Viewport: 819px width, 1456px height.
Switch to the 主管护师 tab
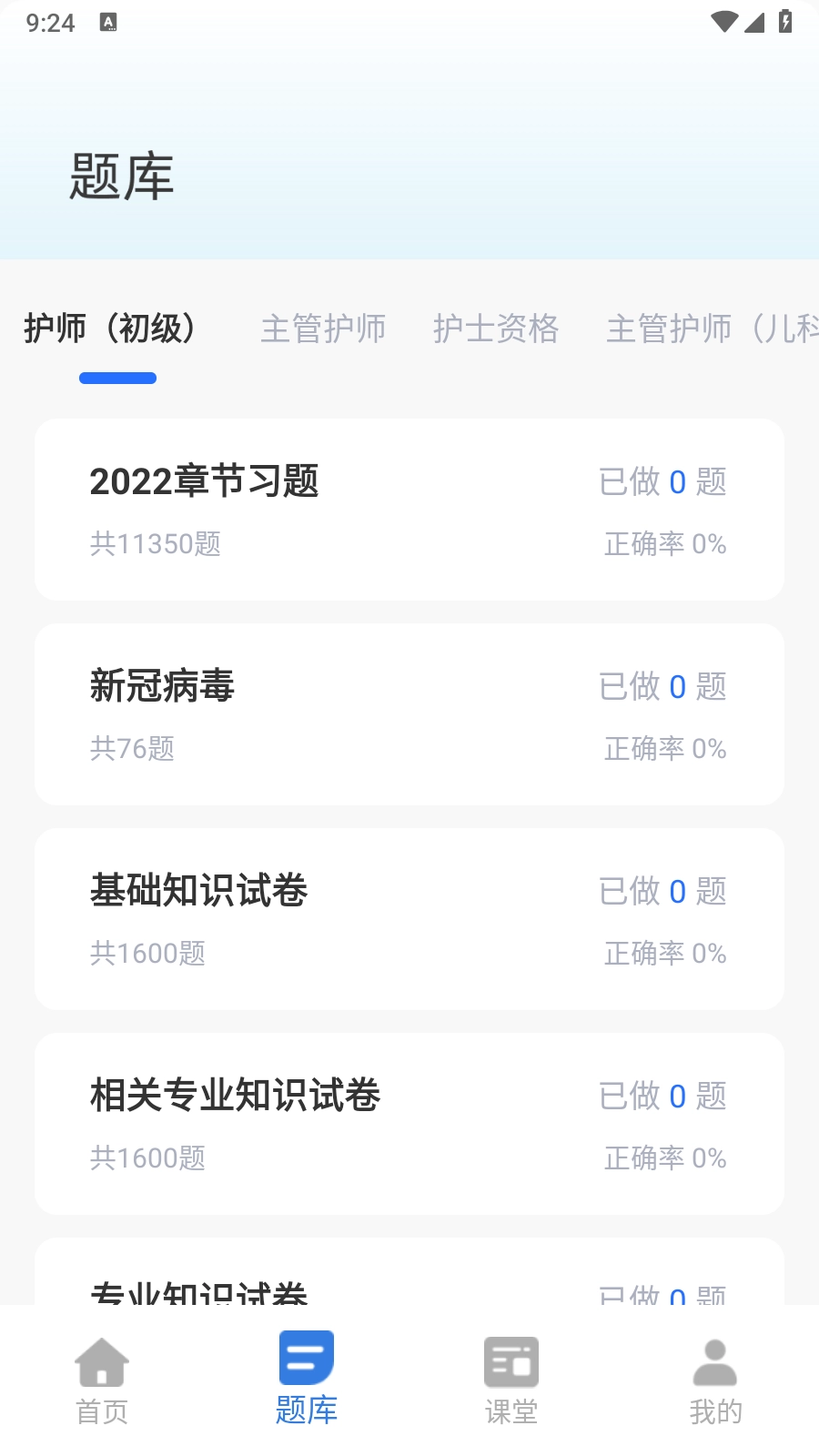pos(324,329)
